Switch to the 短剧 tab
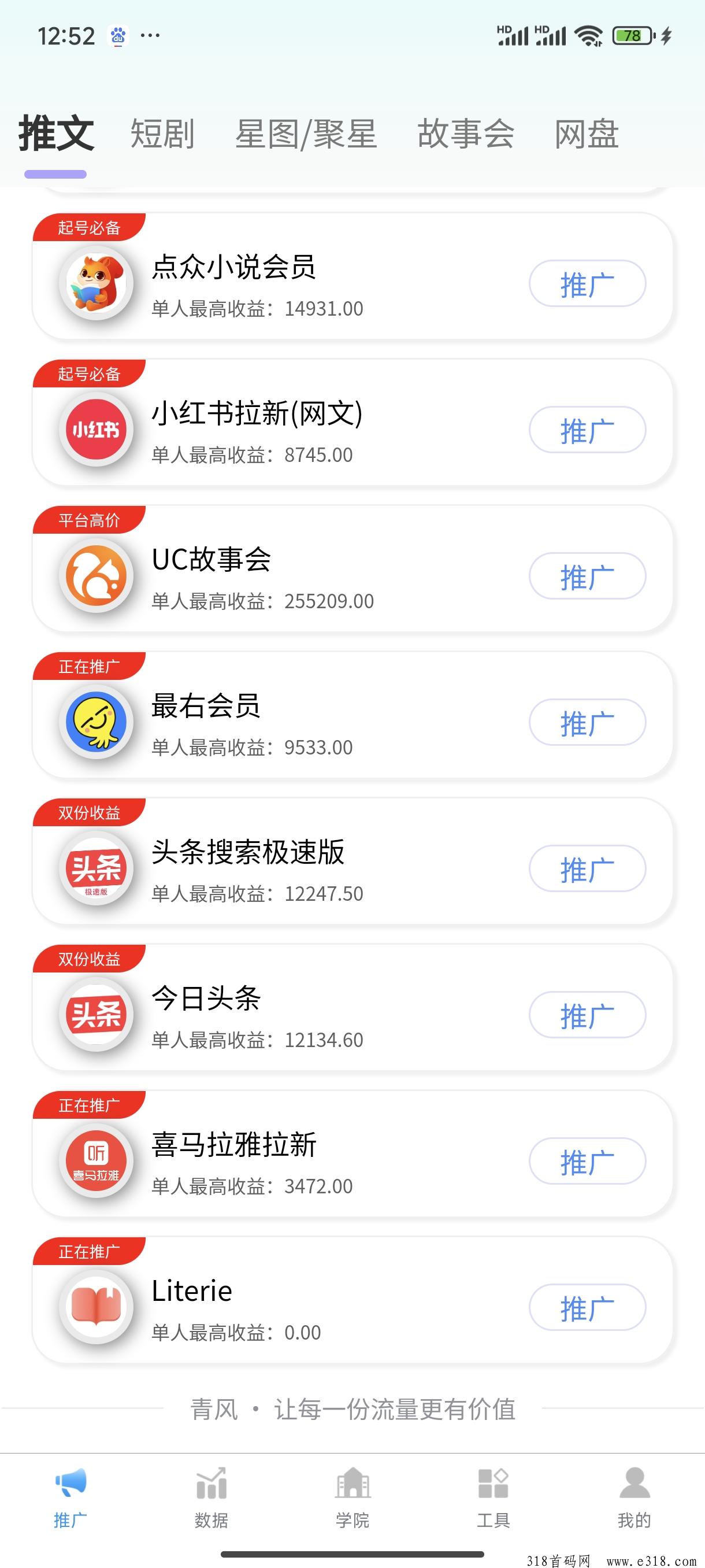 pyautogui.click(x=162, y=134)
